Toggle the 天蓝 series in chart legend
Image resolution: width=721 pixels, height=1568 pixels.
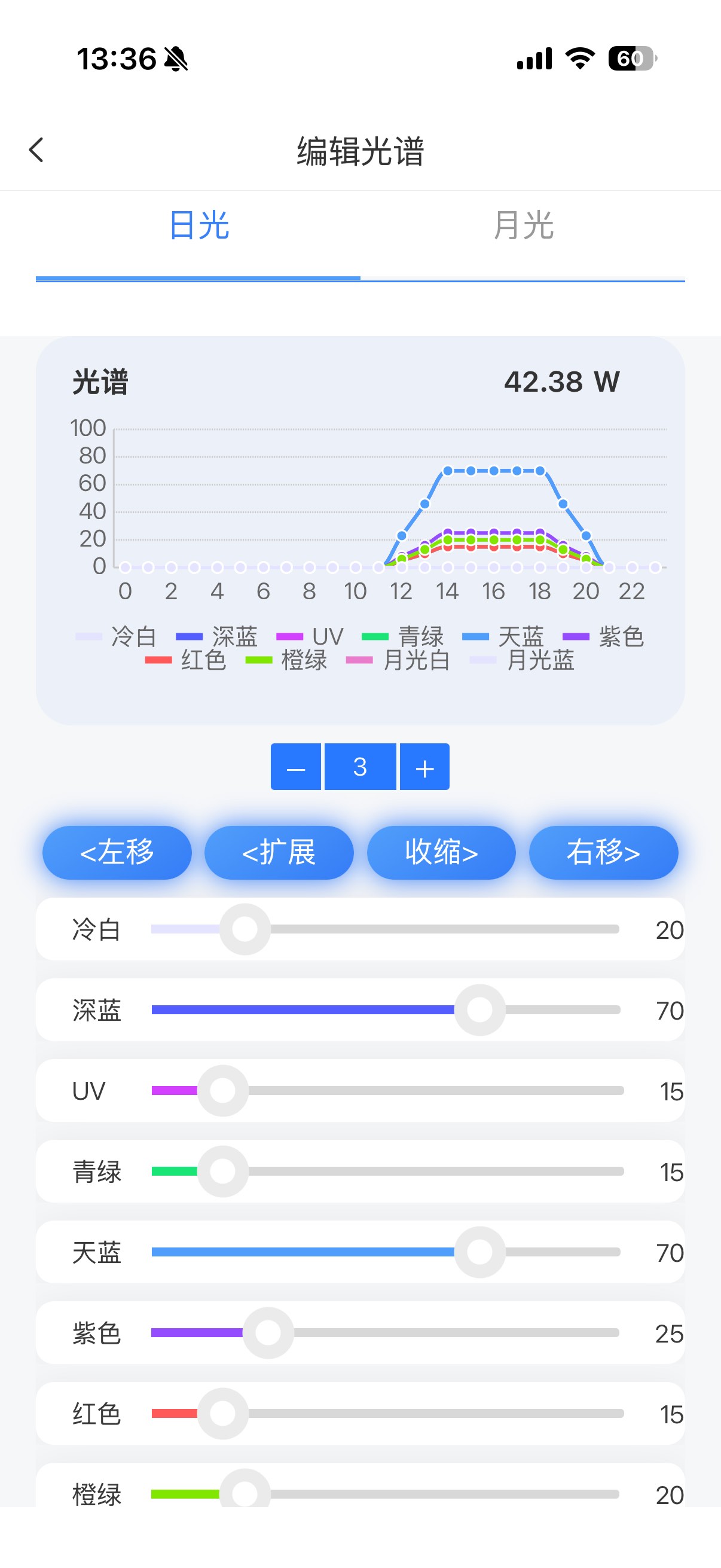coord(503,637)
